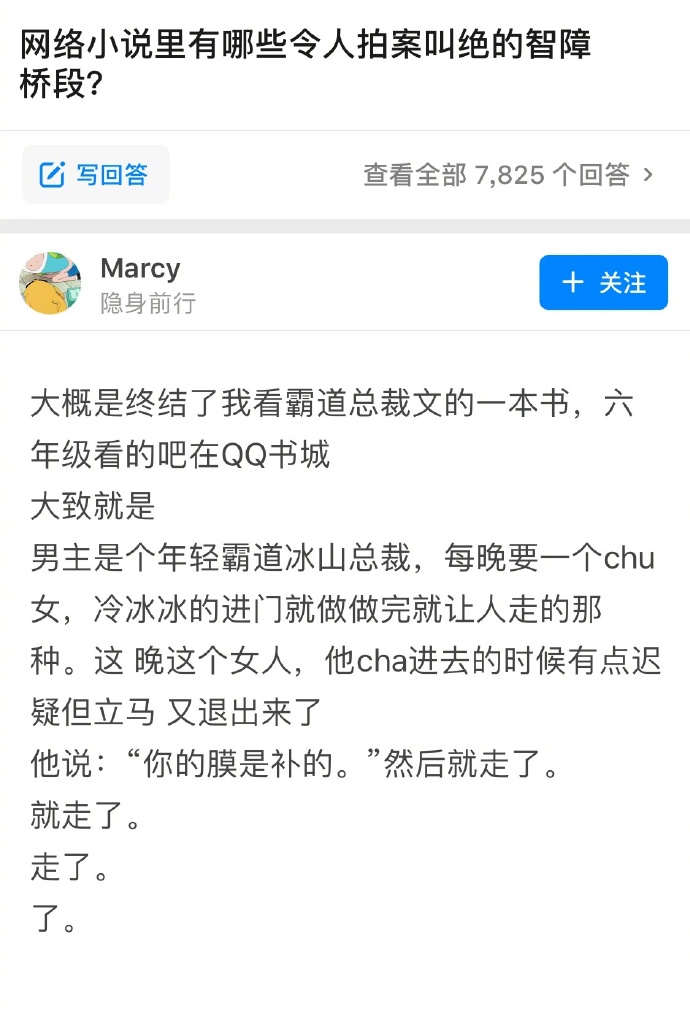The image size is (690, 1022).
Task: Tap the 写回答 button
Action: pos(95,175)
